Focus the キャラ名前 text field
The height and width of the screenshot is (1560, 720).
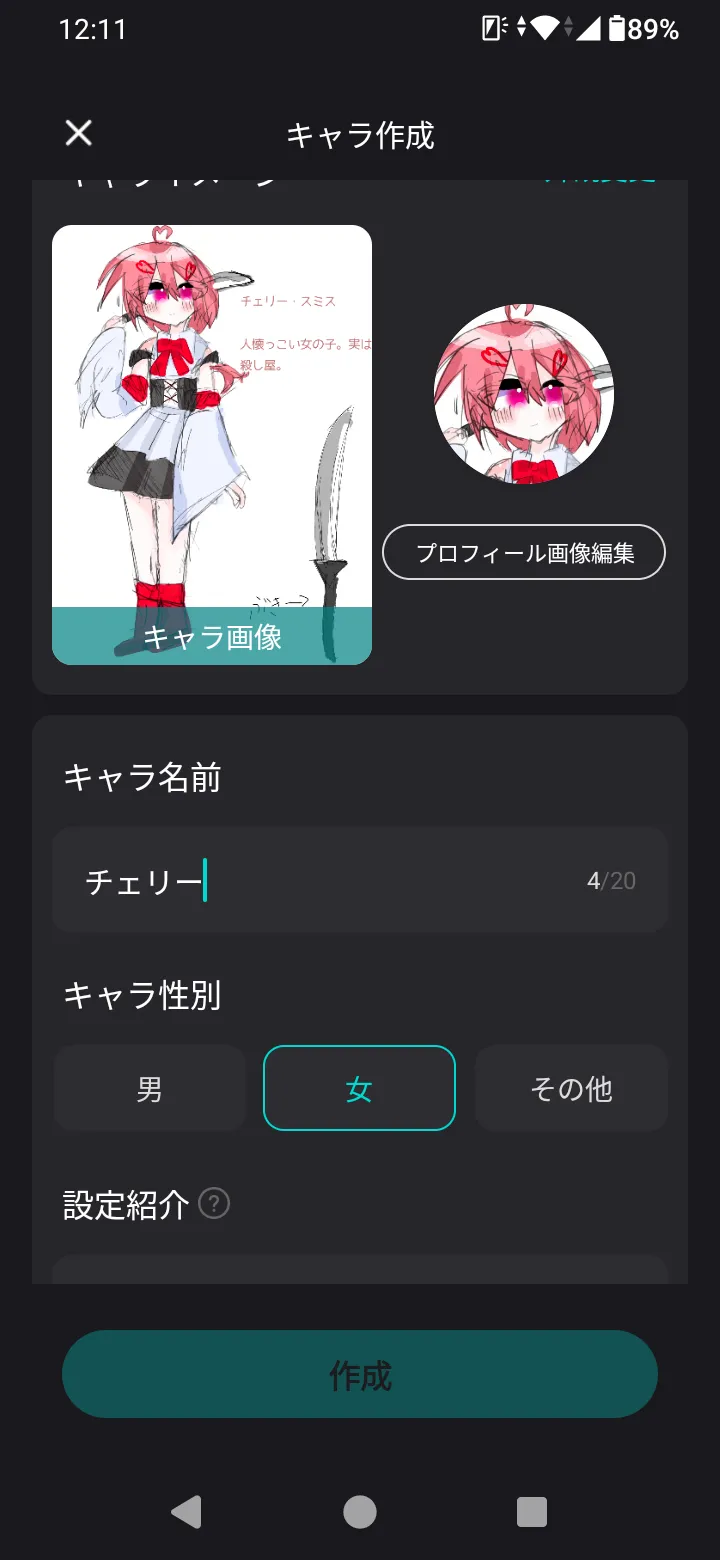[360, 880]
